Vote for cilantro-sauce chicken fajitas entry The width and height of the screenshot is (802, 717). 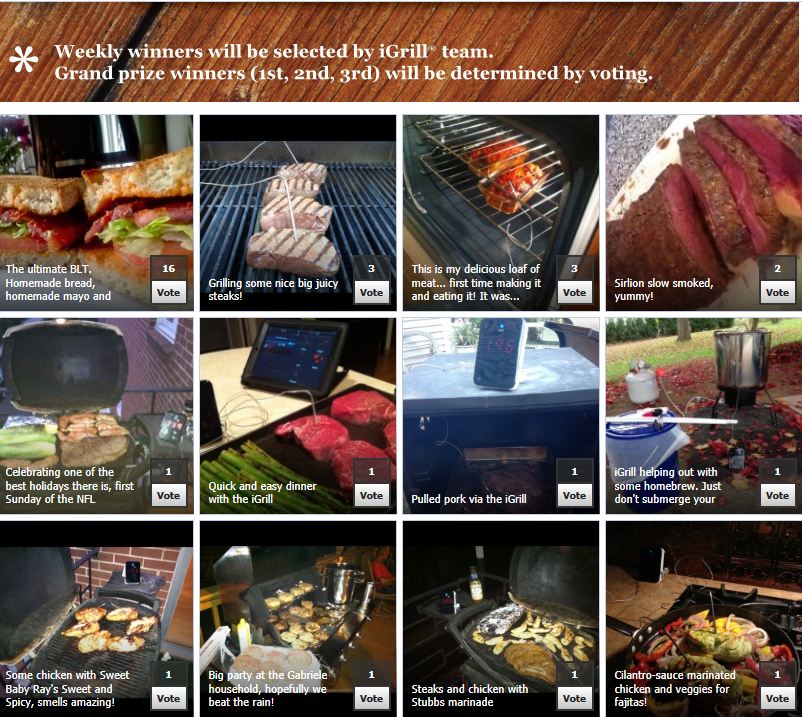point(777,699)
